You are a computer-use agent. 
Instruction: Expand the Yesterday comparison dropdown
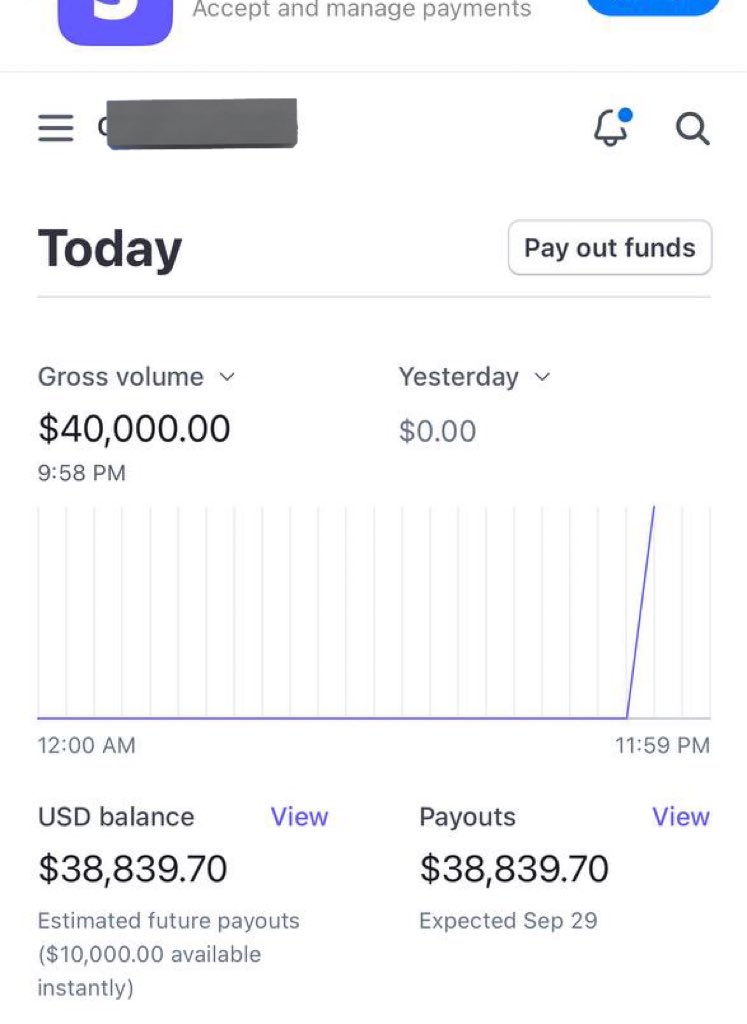tap(475, 377)
